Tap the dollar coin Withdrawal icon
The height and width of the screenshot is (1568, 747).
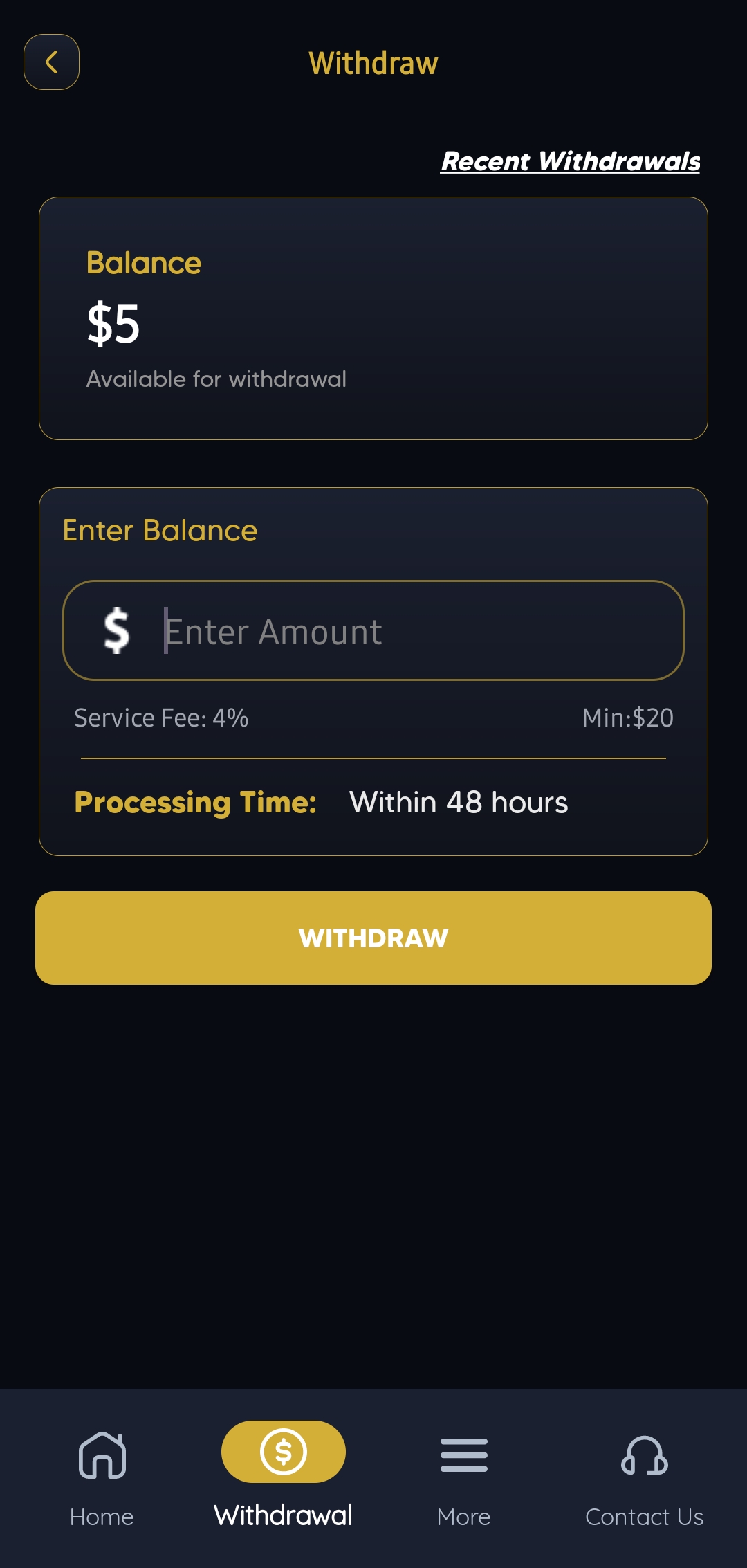pos(282,1453)
